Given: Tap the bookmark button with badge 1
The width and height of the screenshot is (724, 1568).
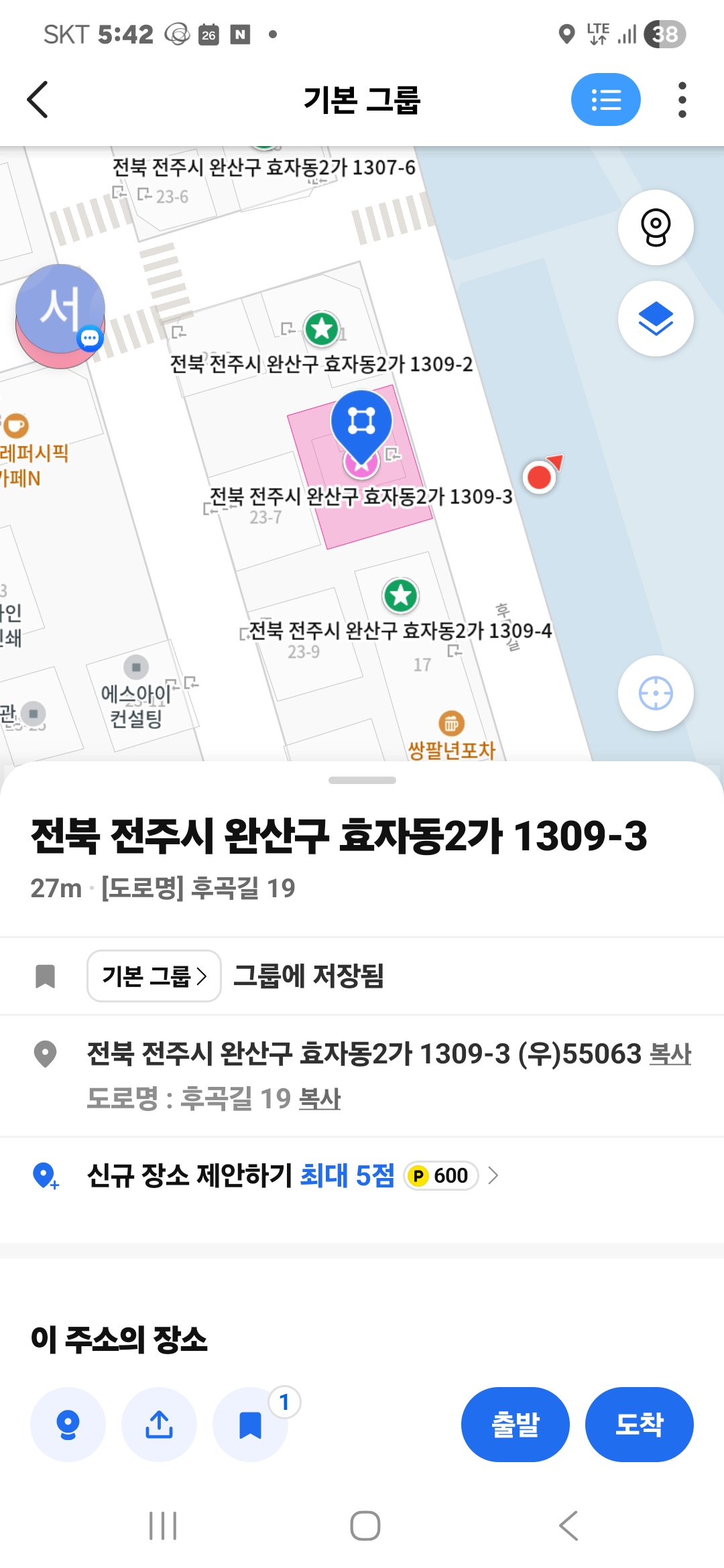Looking at the screenshot, I should coord(250,1425).
